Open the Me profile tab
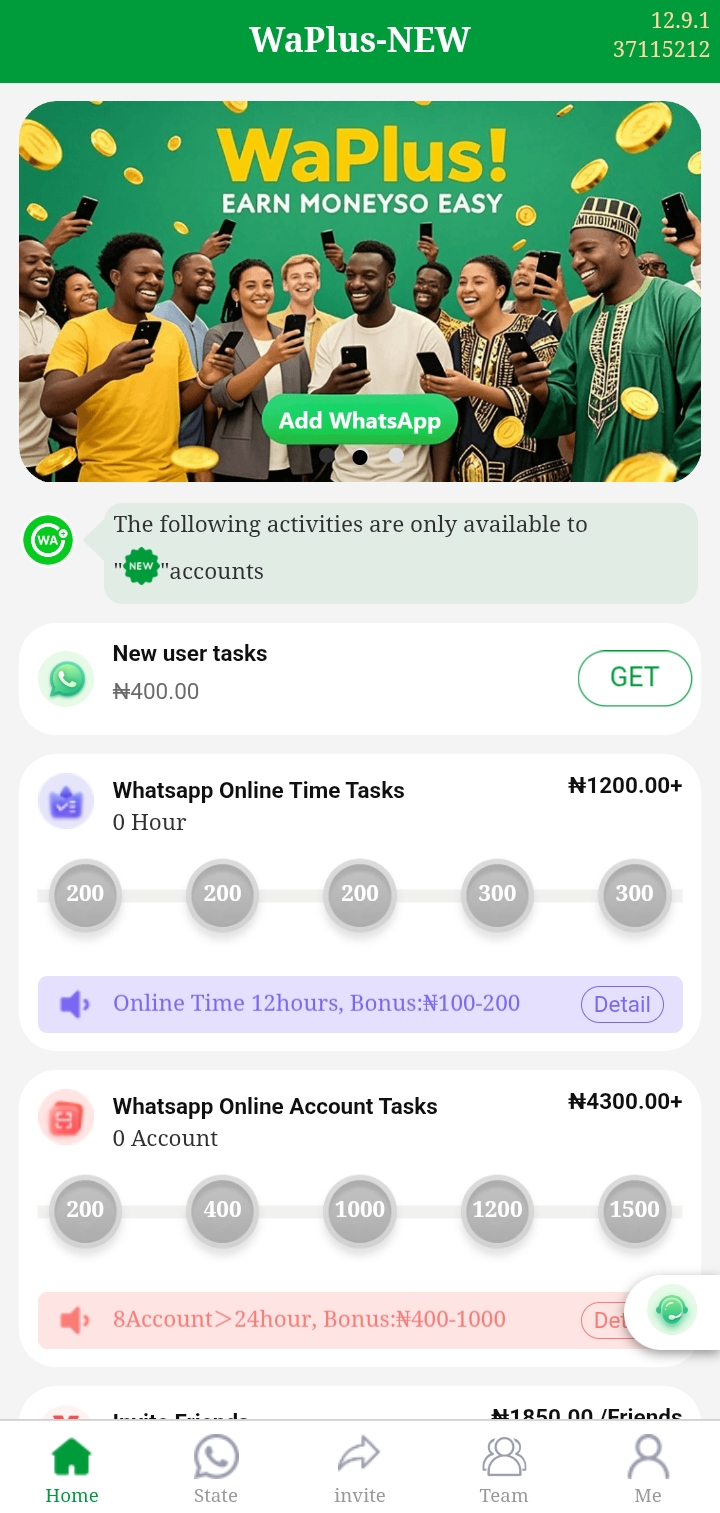720x1513 pixels. (648, 1470)
